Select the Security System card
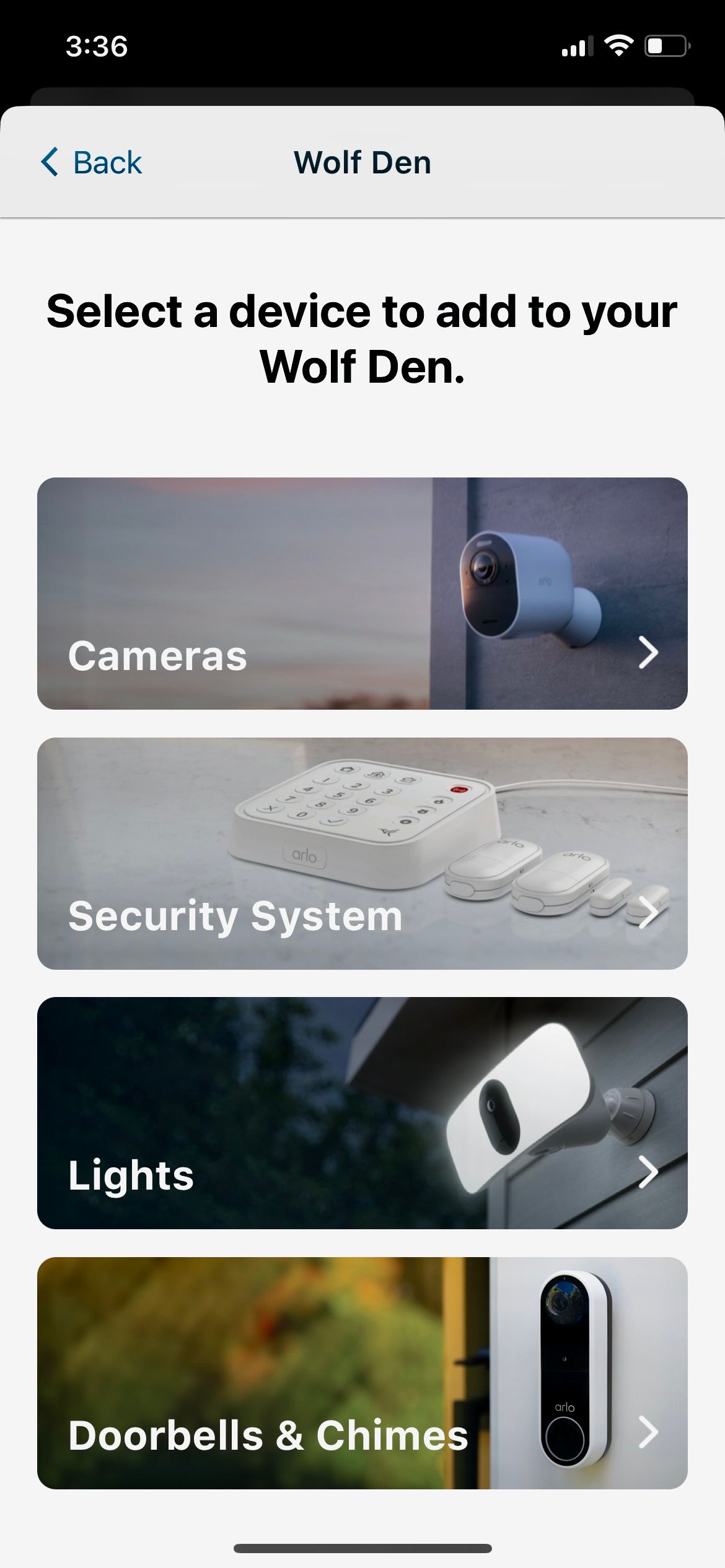This screenshot has height=1568, width=725. click(362, 853)
